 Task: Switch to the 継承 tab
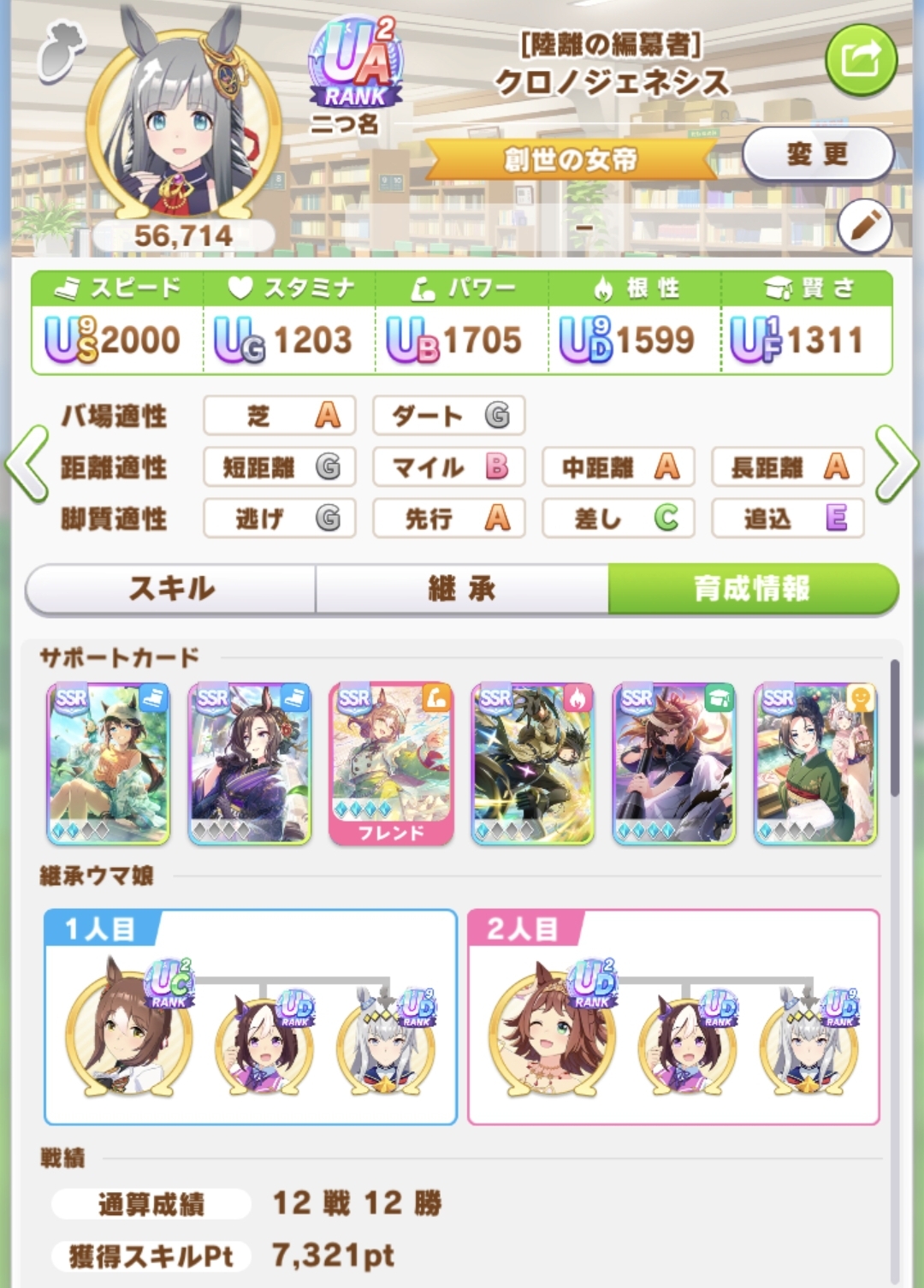tap(462, 589)
